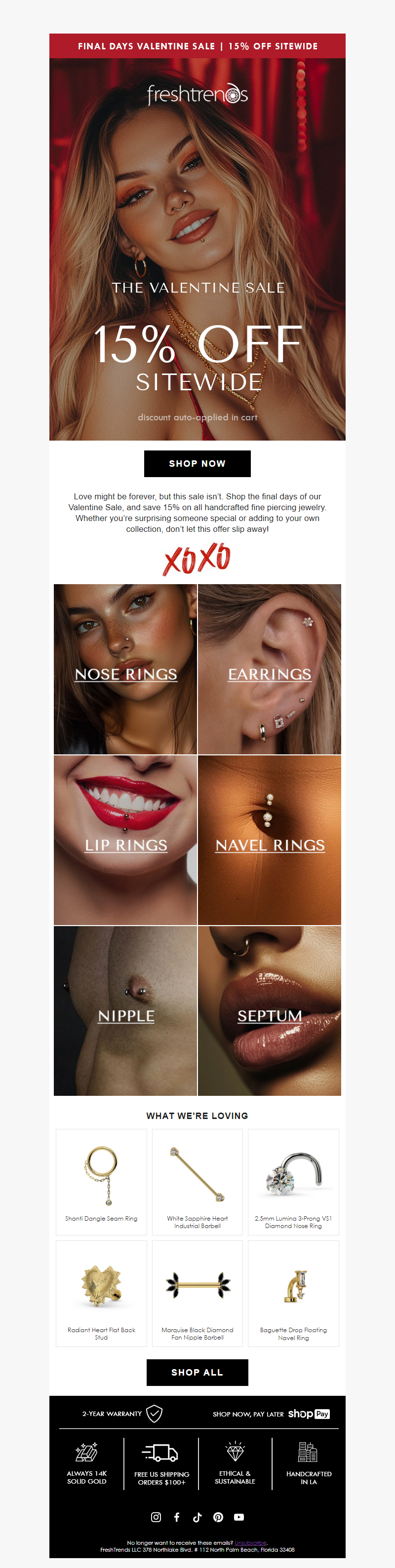Tap the Unsubscribe link

pyautogui.click(x=250, y=1542)
